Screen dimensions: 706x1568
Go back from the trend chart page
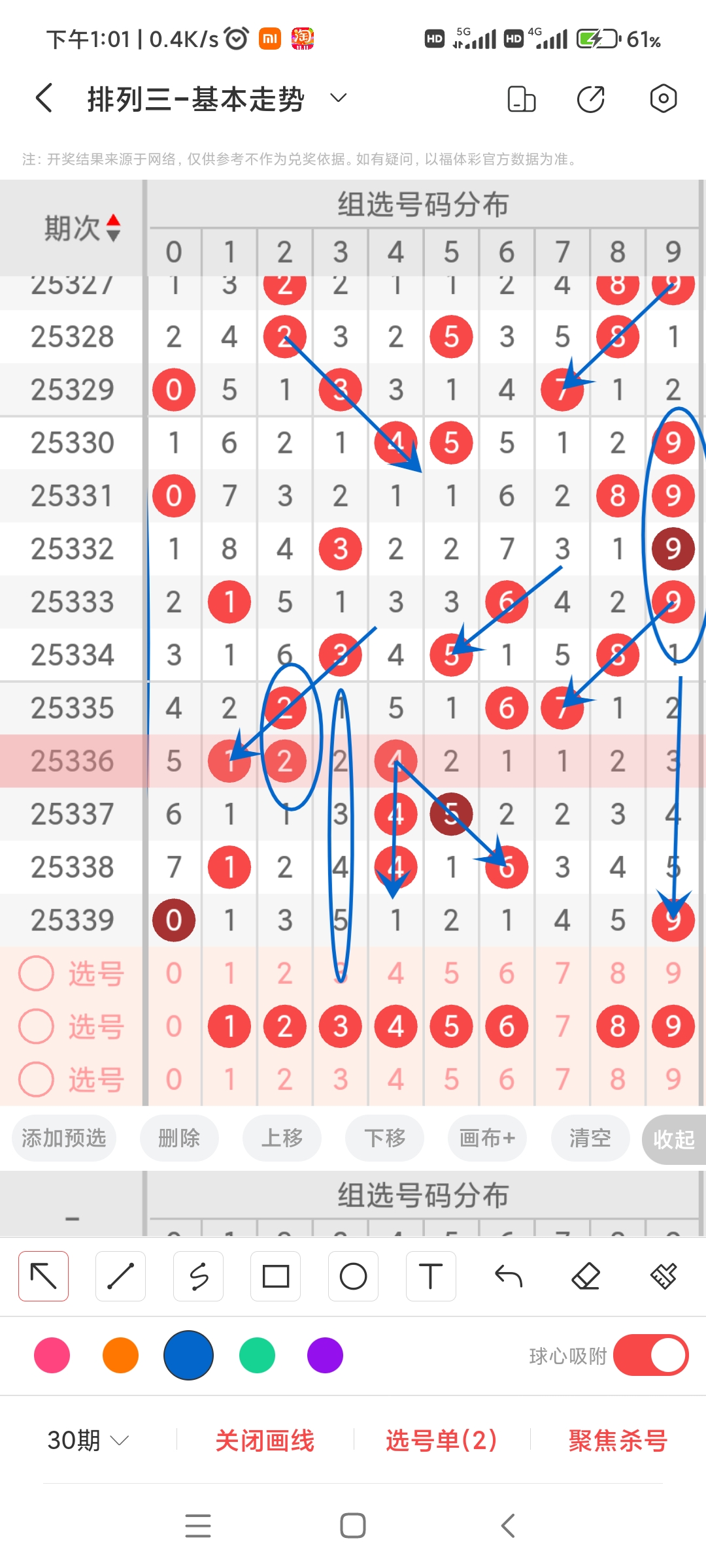[x=44, y=99]
